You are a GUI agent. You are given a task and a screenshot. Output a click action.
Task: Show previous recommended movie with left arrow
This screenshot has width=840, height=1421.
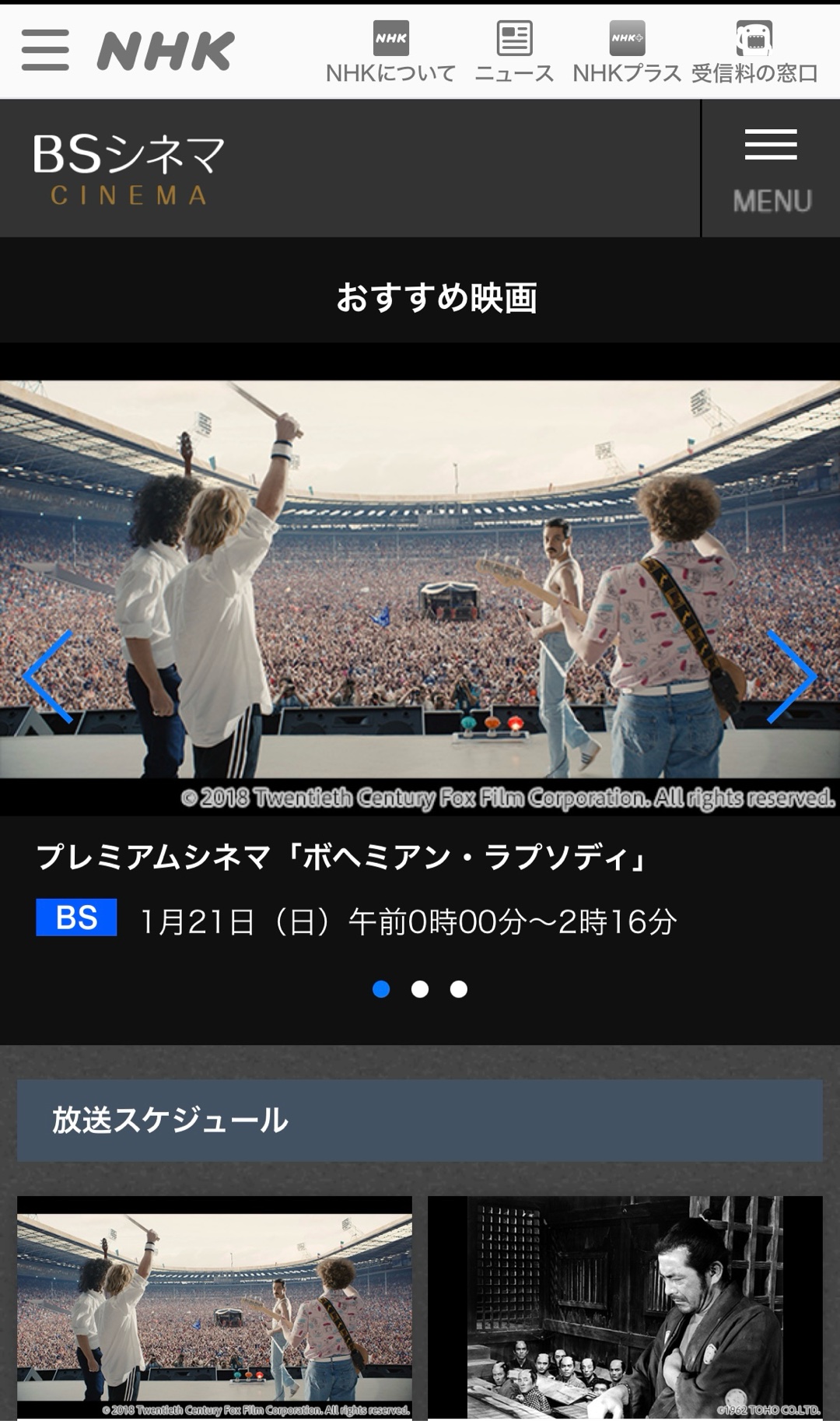coord(48,676)
